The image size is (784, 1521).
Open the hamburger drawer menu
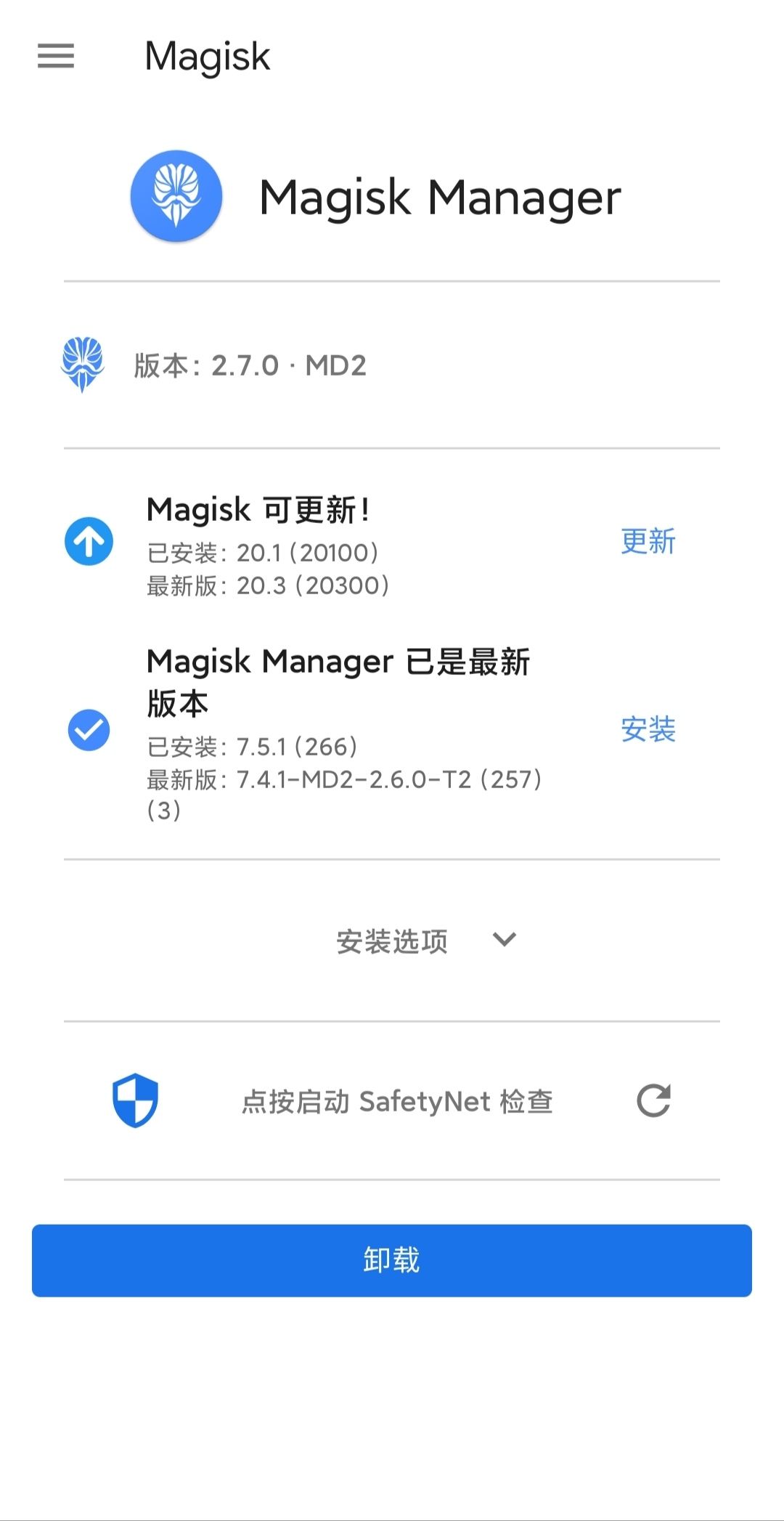[x=56, y=56]
